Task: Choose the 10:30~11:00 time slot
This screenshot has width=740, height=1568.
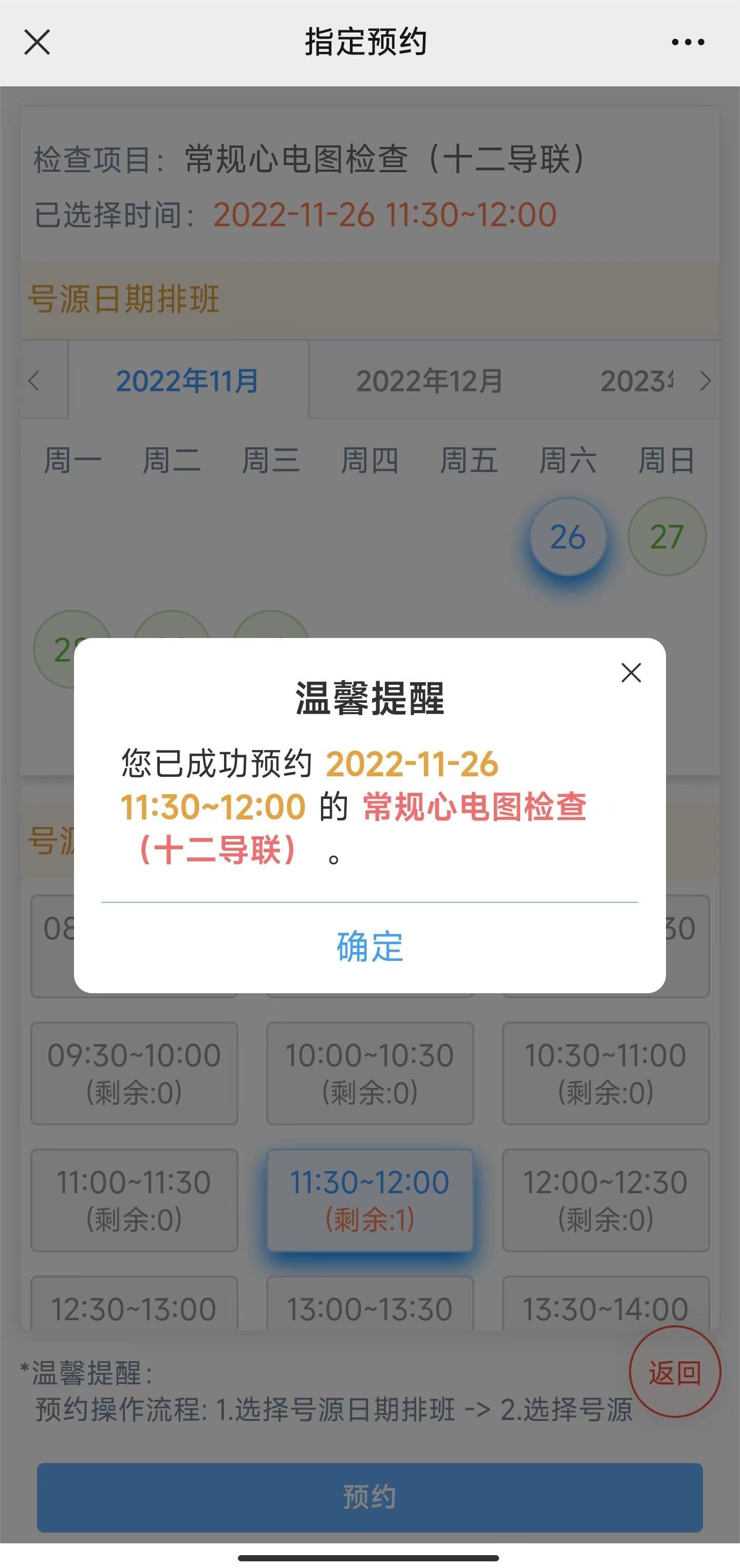Action: tap(605, 1072)
